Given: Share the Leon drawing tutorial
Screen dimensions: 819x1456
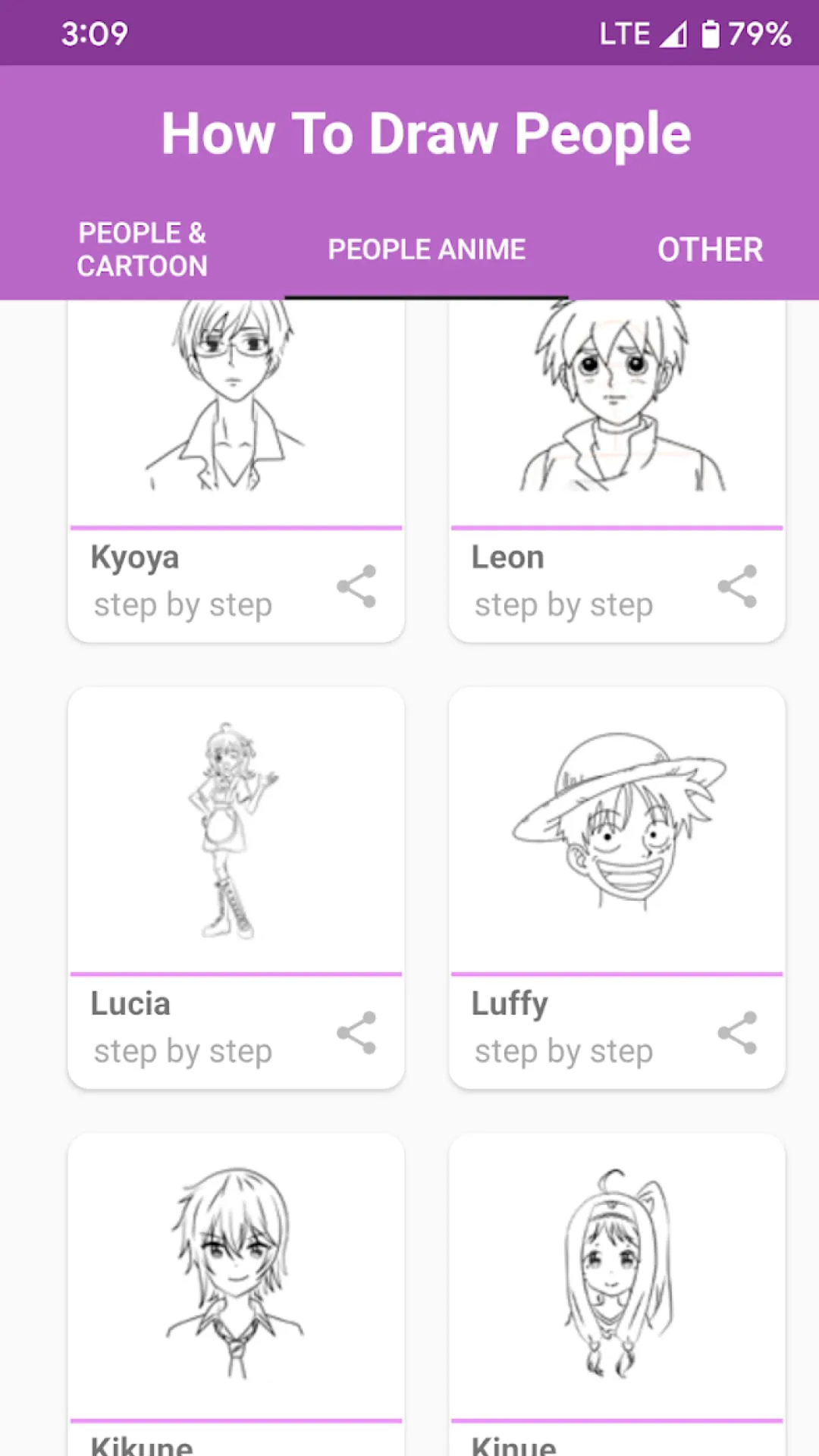Looking at the screenshot, I should [x=736, y=585].
